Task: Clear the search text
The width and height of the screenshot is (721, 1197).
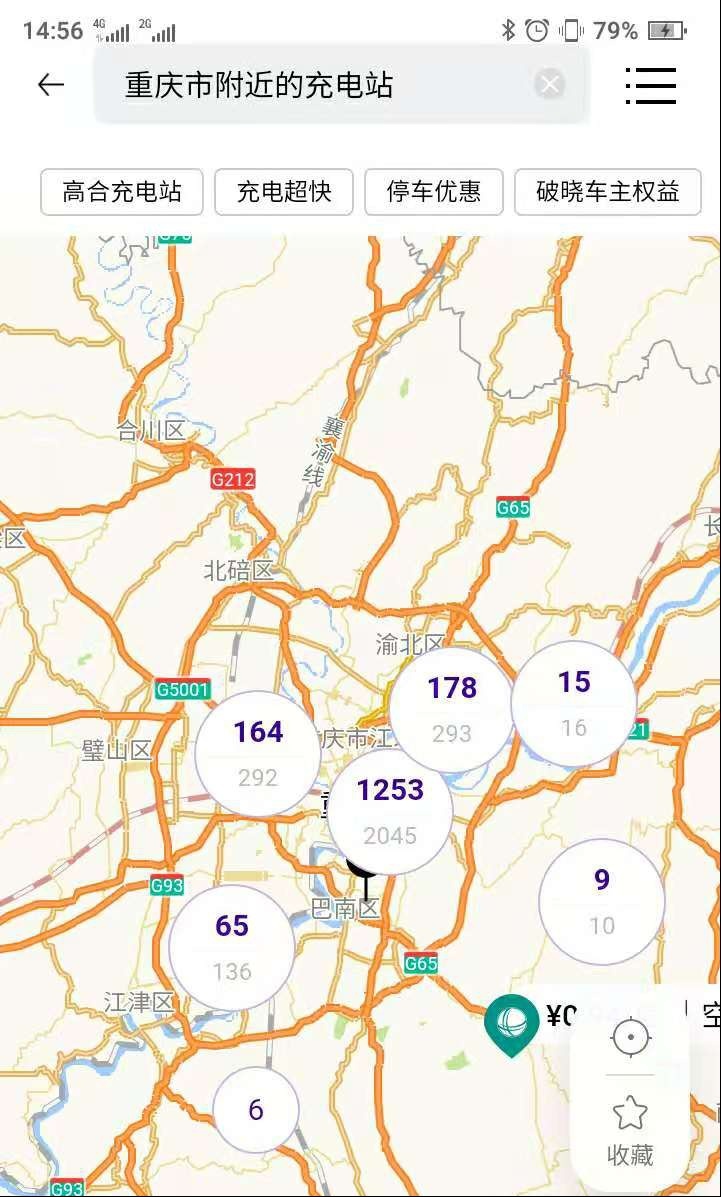Action: [550, 85]
